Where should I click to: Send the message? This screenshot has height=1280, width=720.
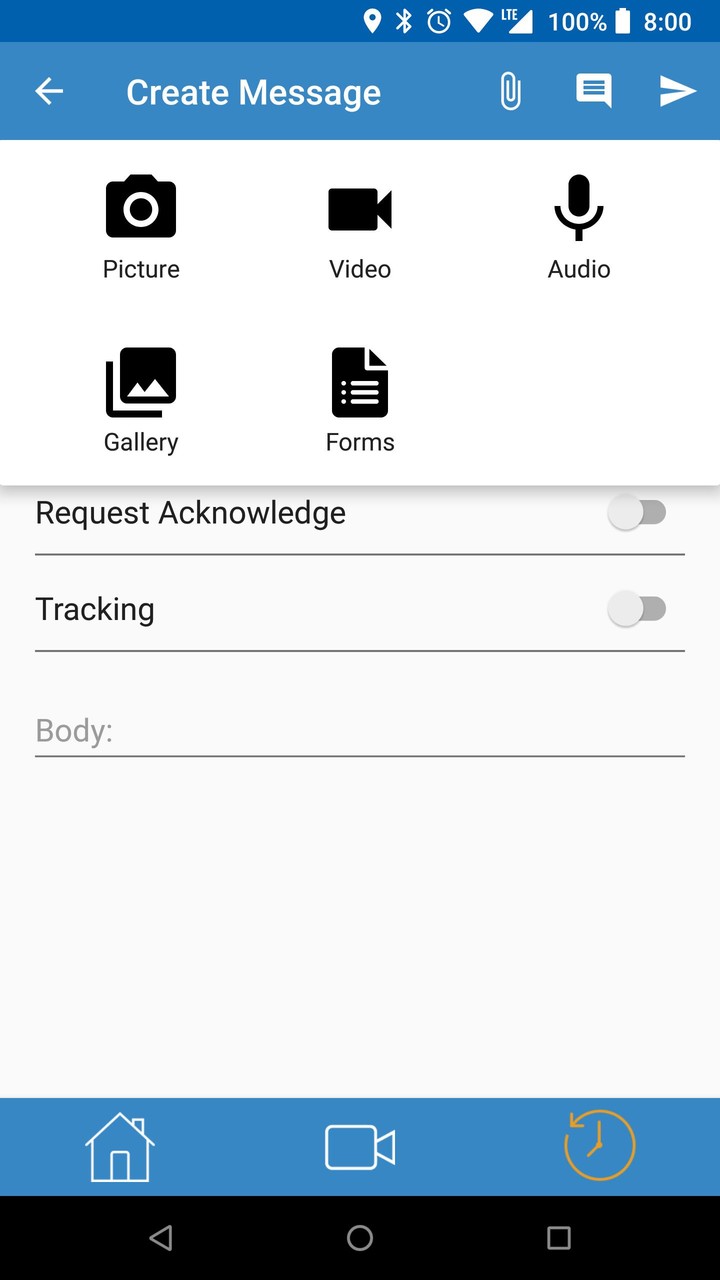click(677, 92)
